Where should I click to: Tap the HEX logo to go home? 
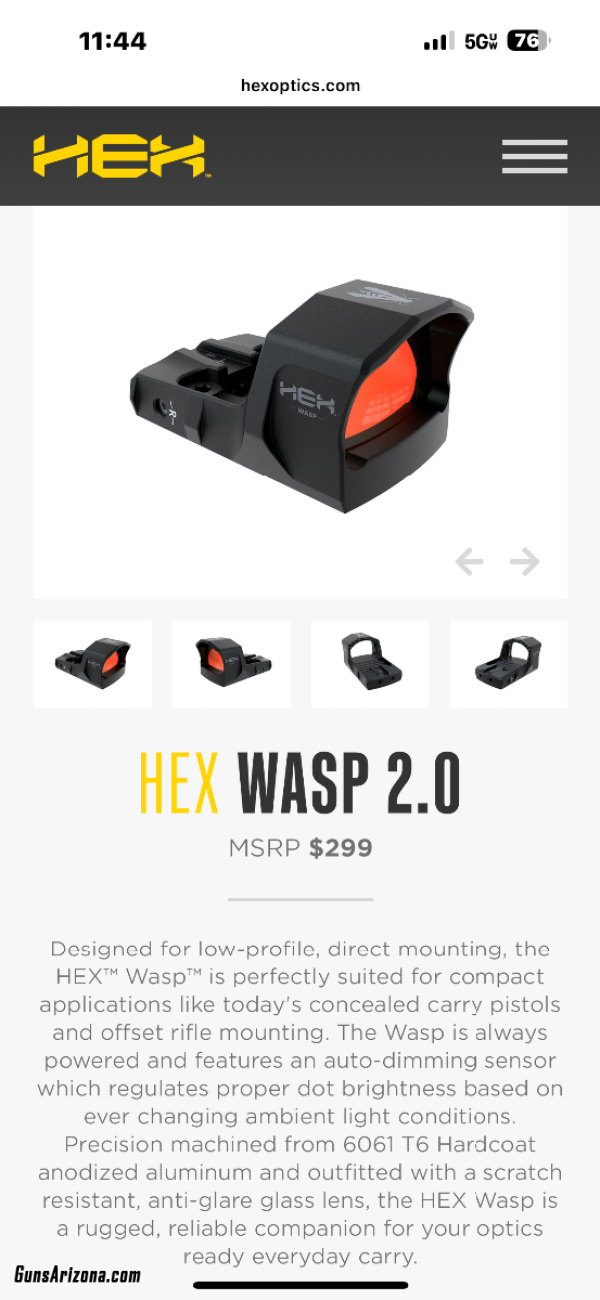(121, 157)
